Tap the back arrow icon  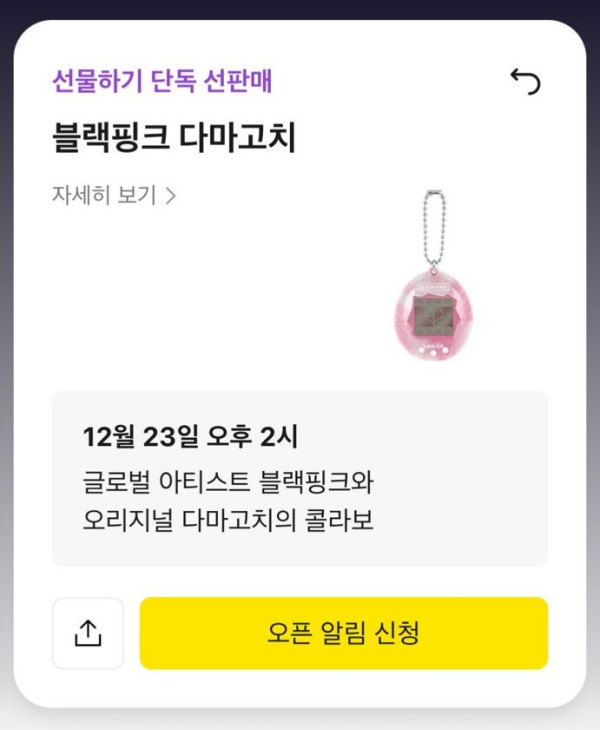point(525,82)
